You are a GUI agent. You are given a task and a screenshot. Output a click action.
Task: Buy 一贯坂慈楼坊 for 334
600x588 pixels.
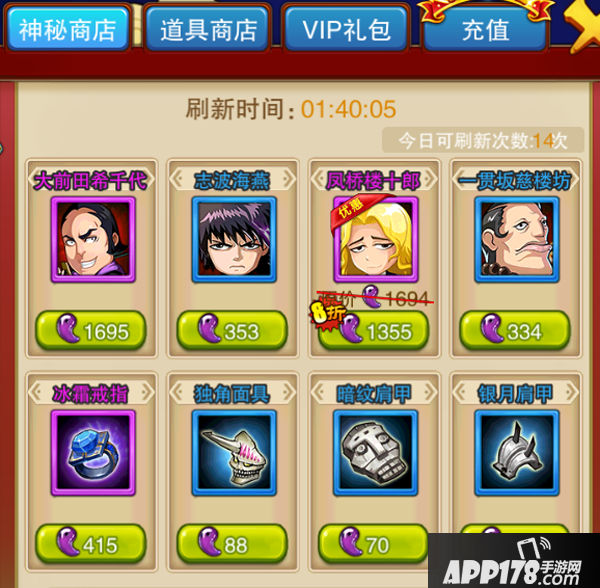pyautogui.click(x=514, y=331)
